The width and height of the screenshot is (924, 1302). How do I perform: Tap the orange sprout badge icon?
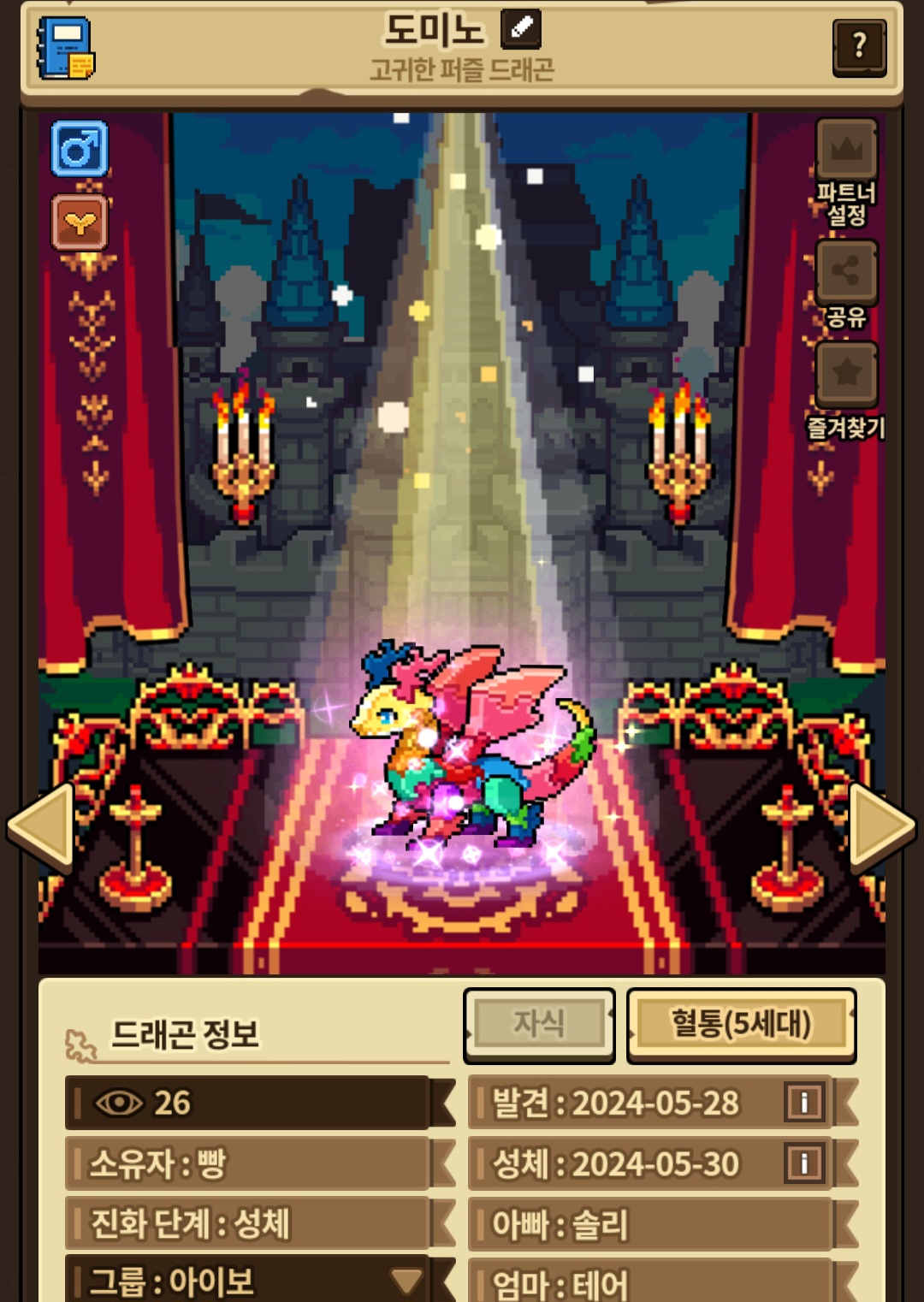point(80,222)
